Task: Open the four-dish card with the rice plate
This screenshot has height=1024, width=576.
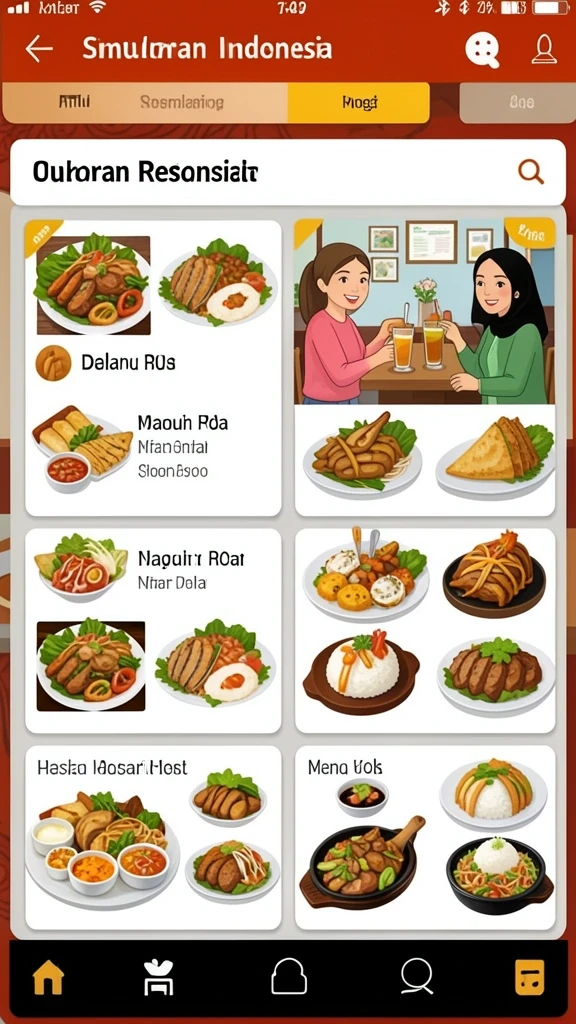Action: pyautogui.click(x=424, y=630)
